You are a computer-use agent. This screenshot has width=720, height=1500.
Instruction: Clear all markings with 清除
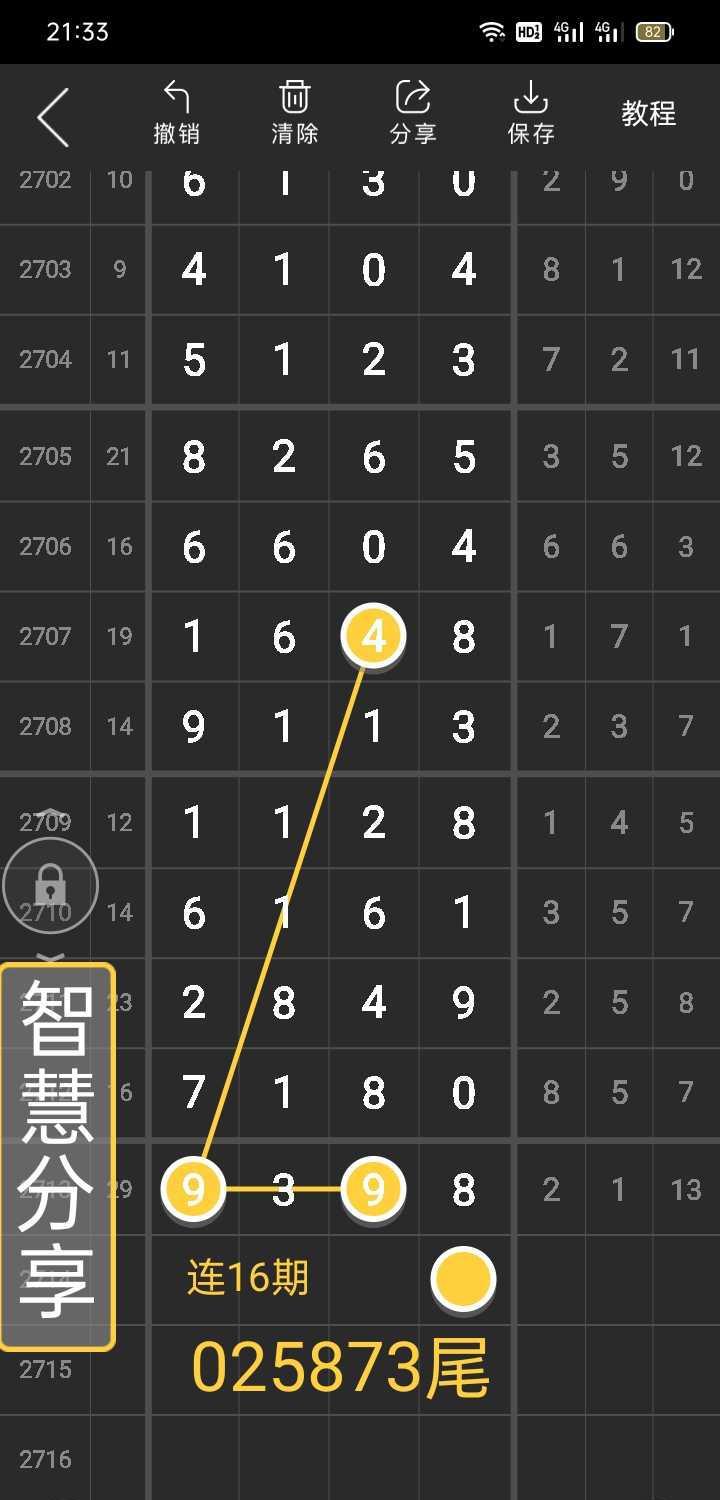pos(294,114)
